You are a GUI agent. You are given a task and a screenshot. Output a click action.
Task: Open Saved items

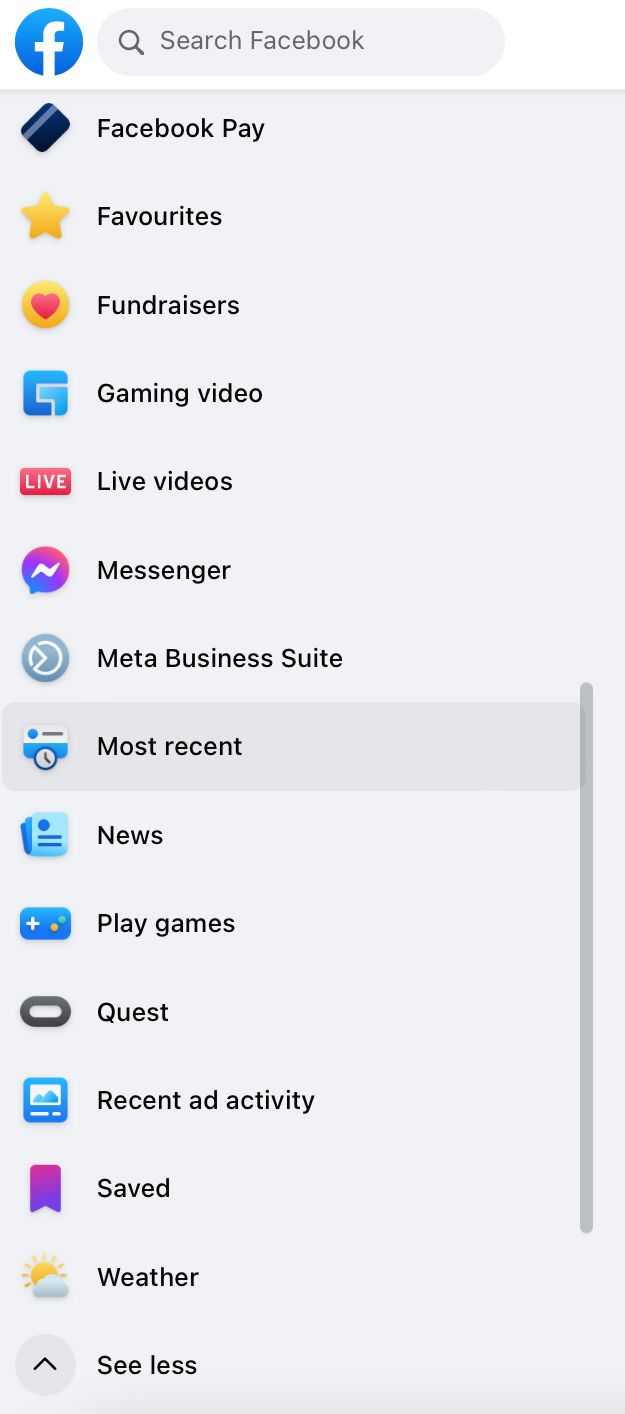[133, 1188]
